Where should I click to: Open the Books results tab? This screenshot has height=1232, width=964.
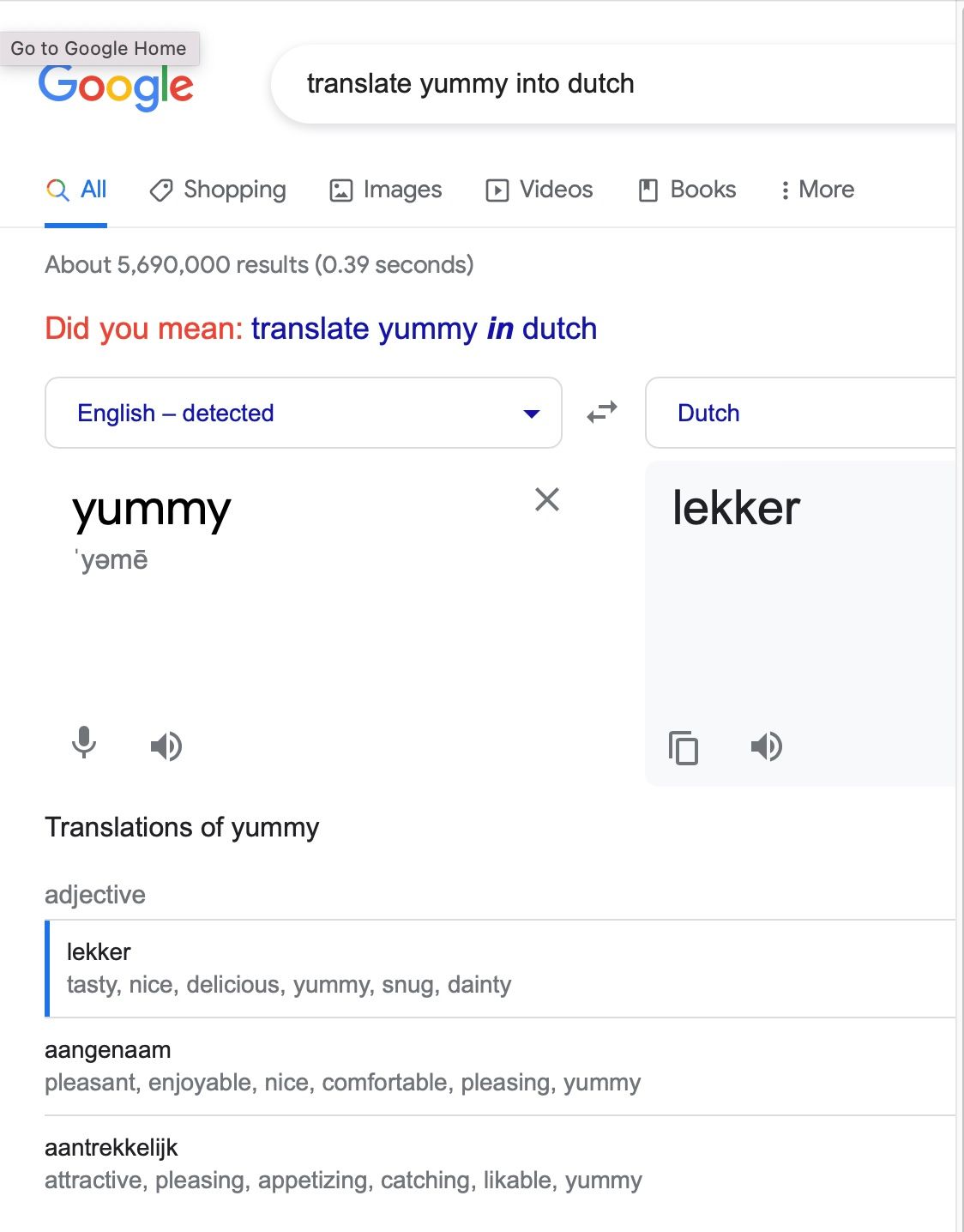coord(687,190)
